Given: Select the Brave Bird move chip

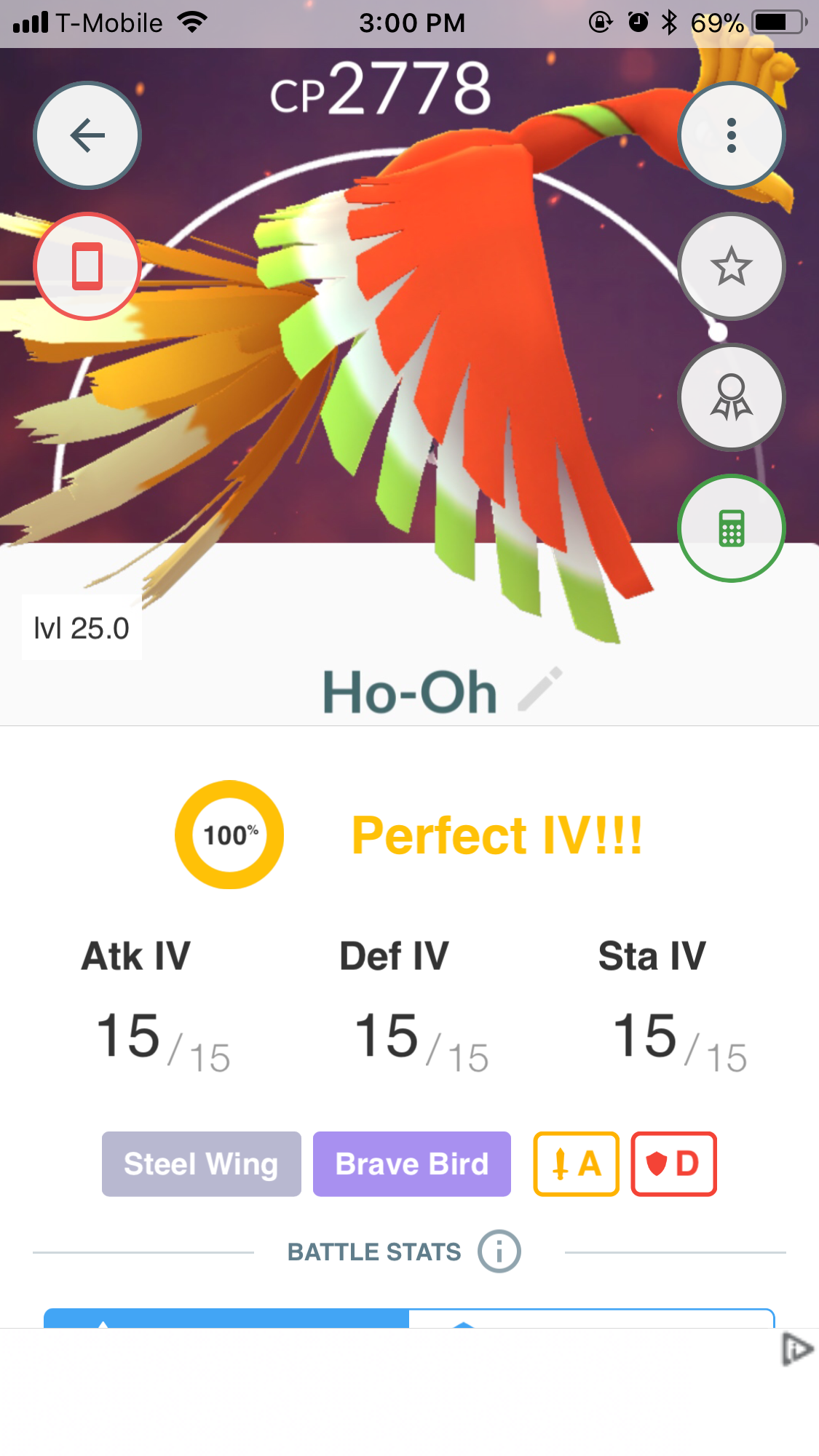Looking at the screenshot, I should click(412, 1163).
